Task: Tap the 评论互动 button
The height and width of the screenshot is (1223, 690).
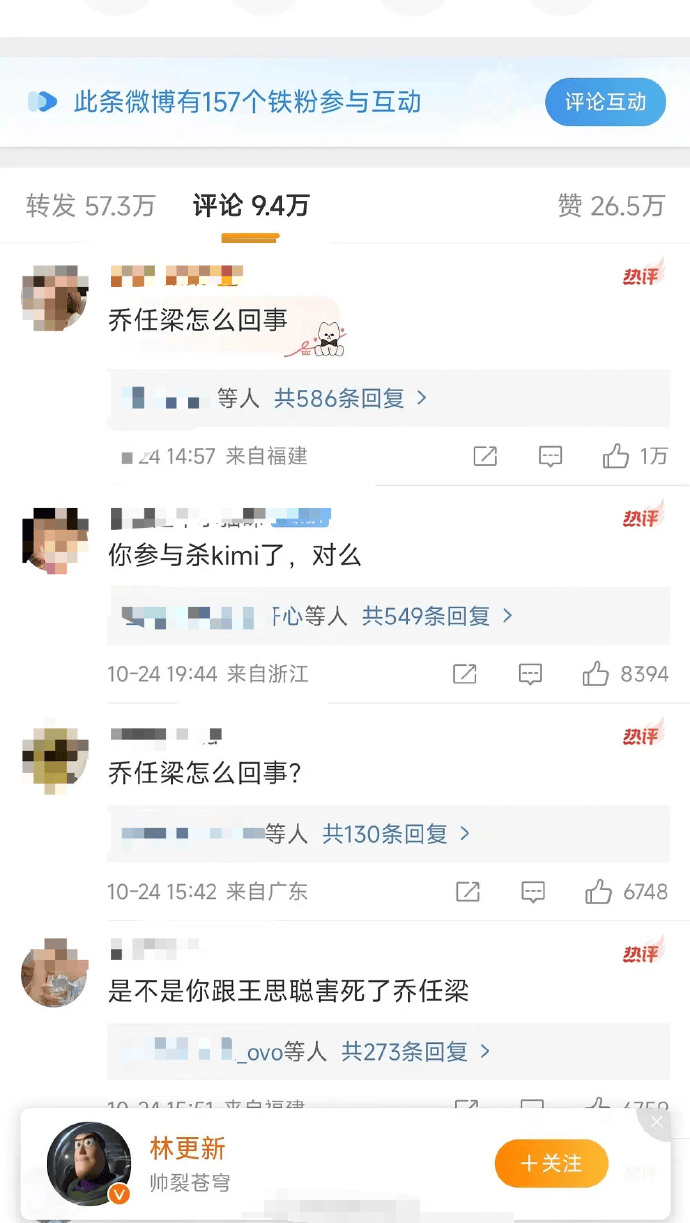Action: point(605,102)
